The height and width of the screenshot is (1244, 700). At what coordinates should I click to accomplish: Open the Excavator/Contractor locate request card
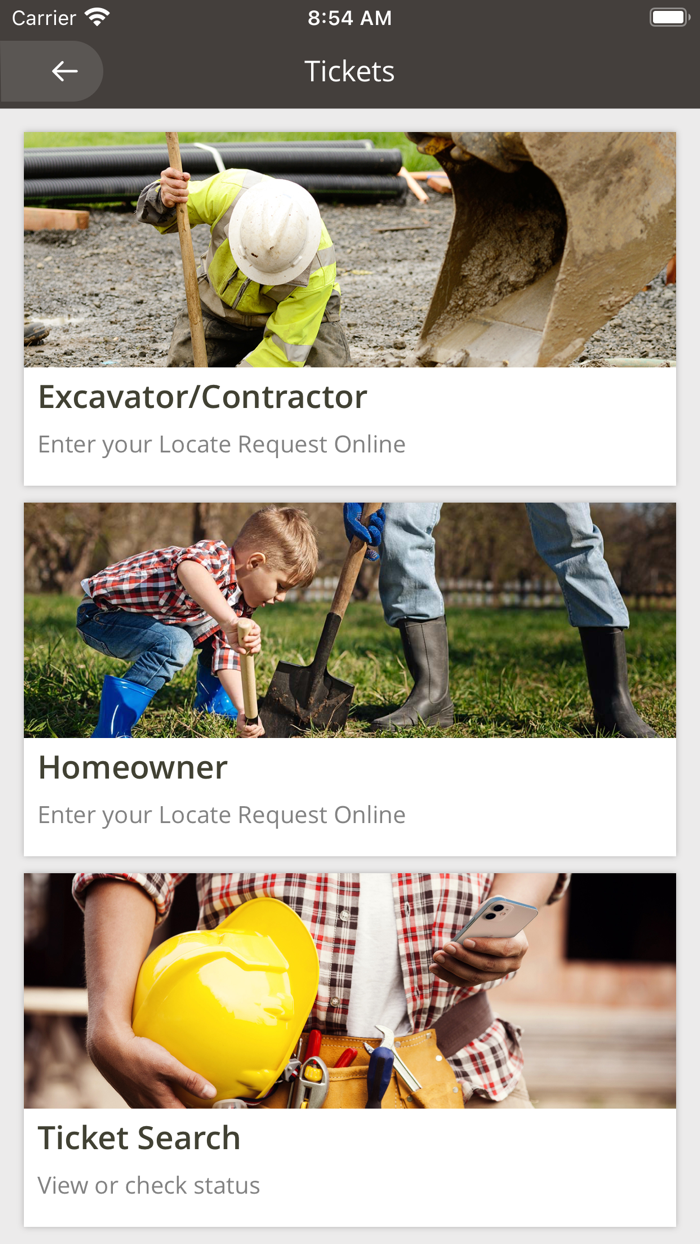pyautogui.click(x=350, y=309)
